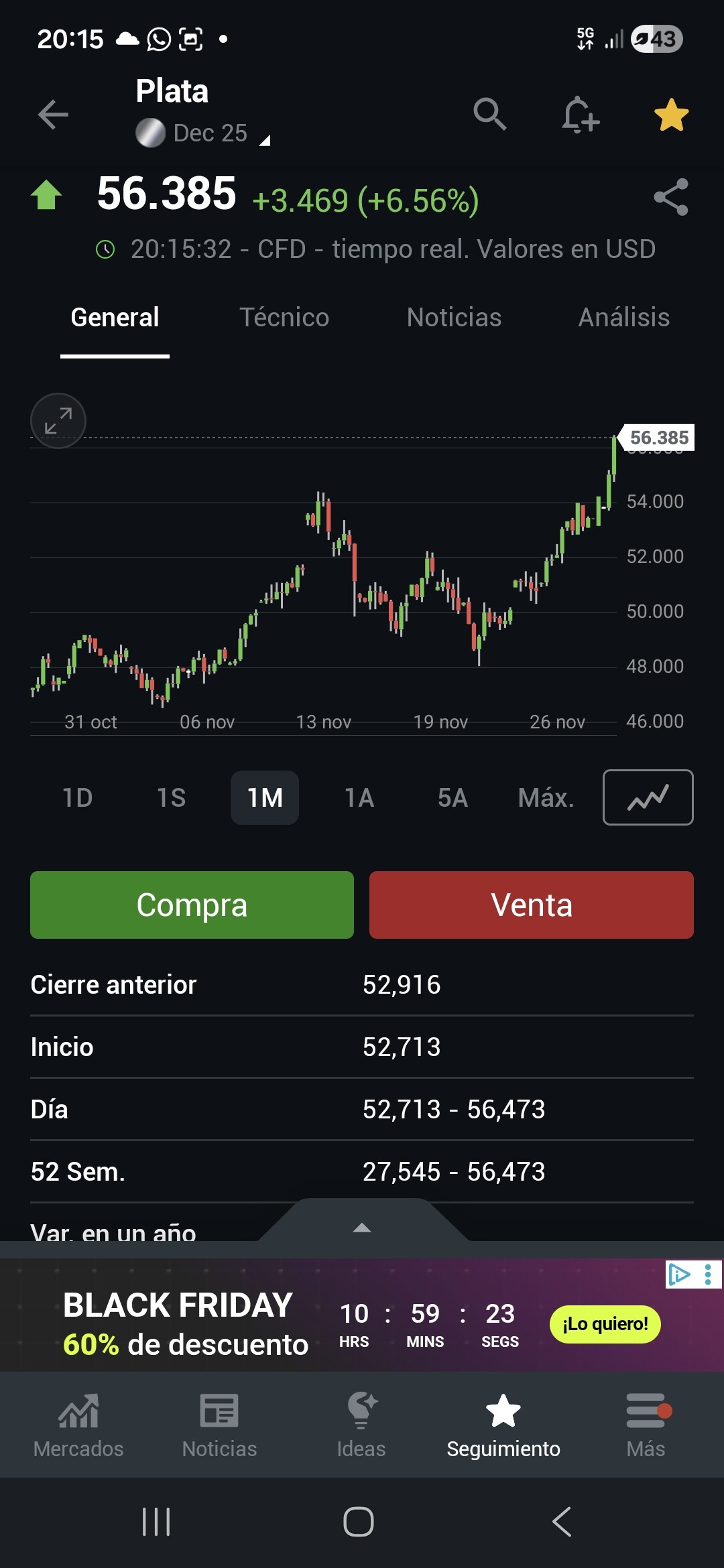The image size is (724, 1568).
Task: Select the 1A chart range
Action: 359,798
